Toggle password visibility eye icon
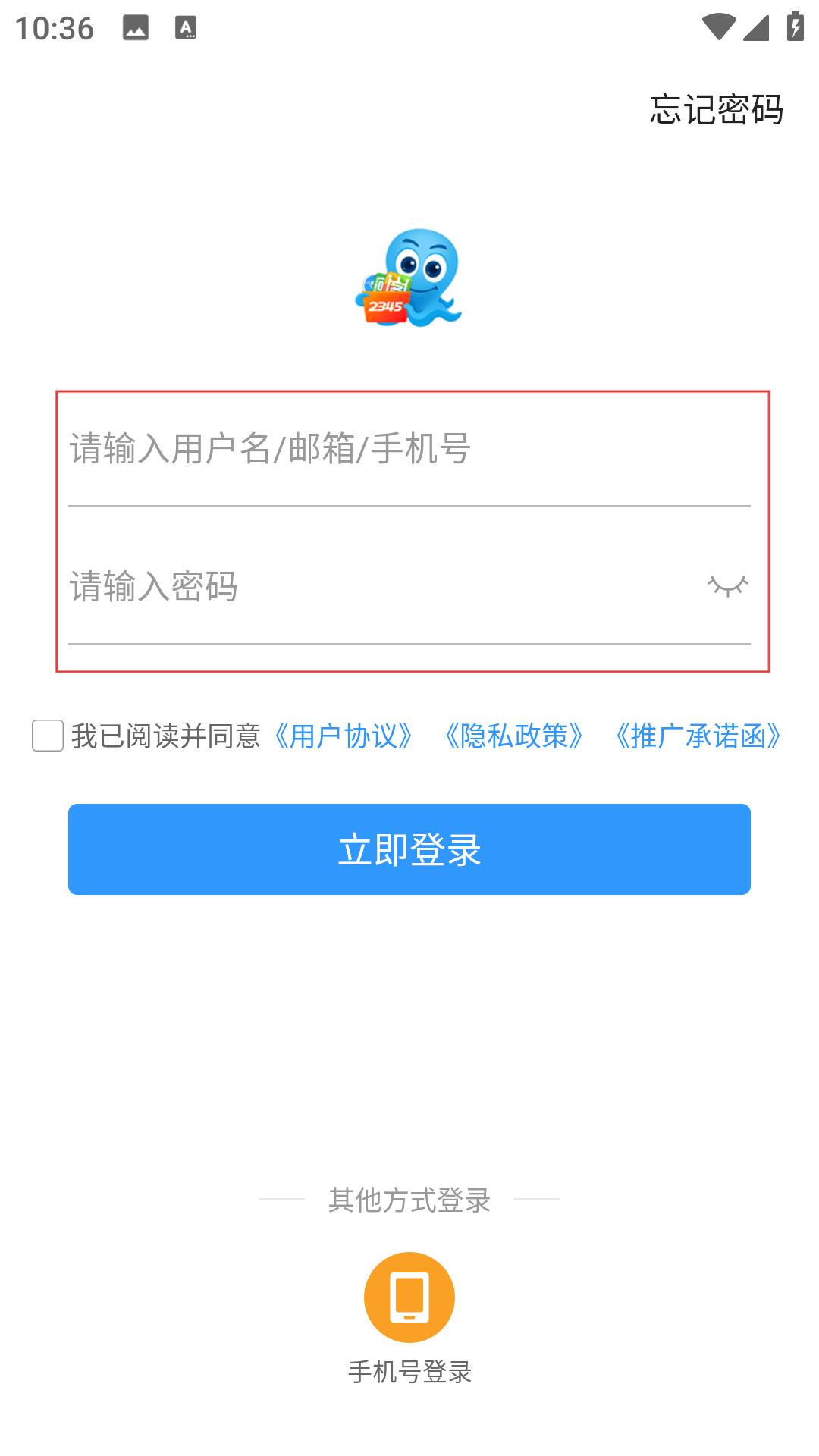The height and width of the screenshot is (1456, 819). tap(728, 585)
